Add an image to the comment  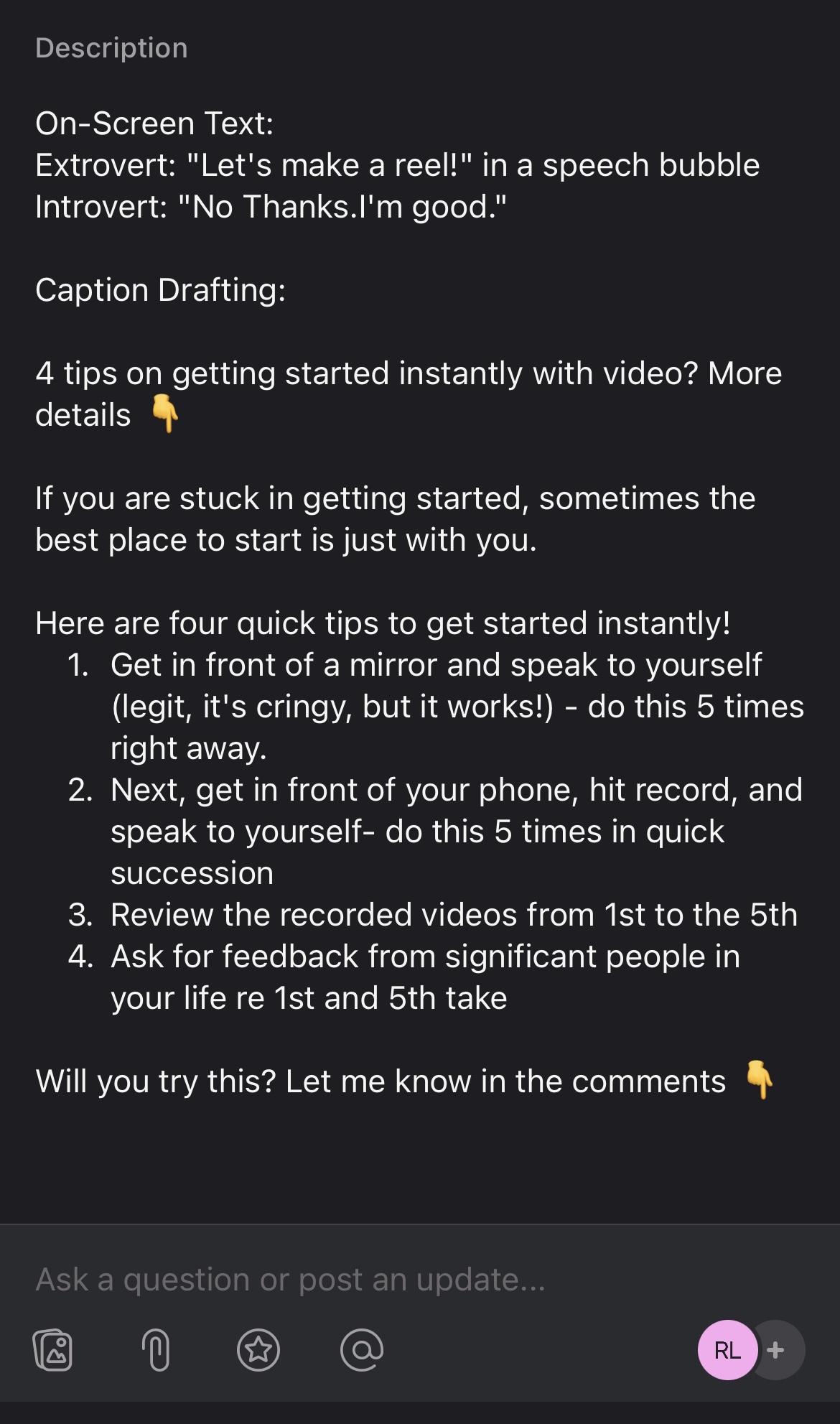point(53,1350)
